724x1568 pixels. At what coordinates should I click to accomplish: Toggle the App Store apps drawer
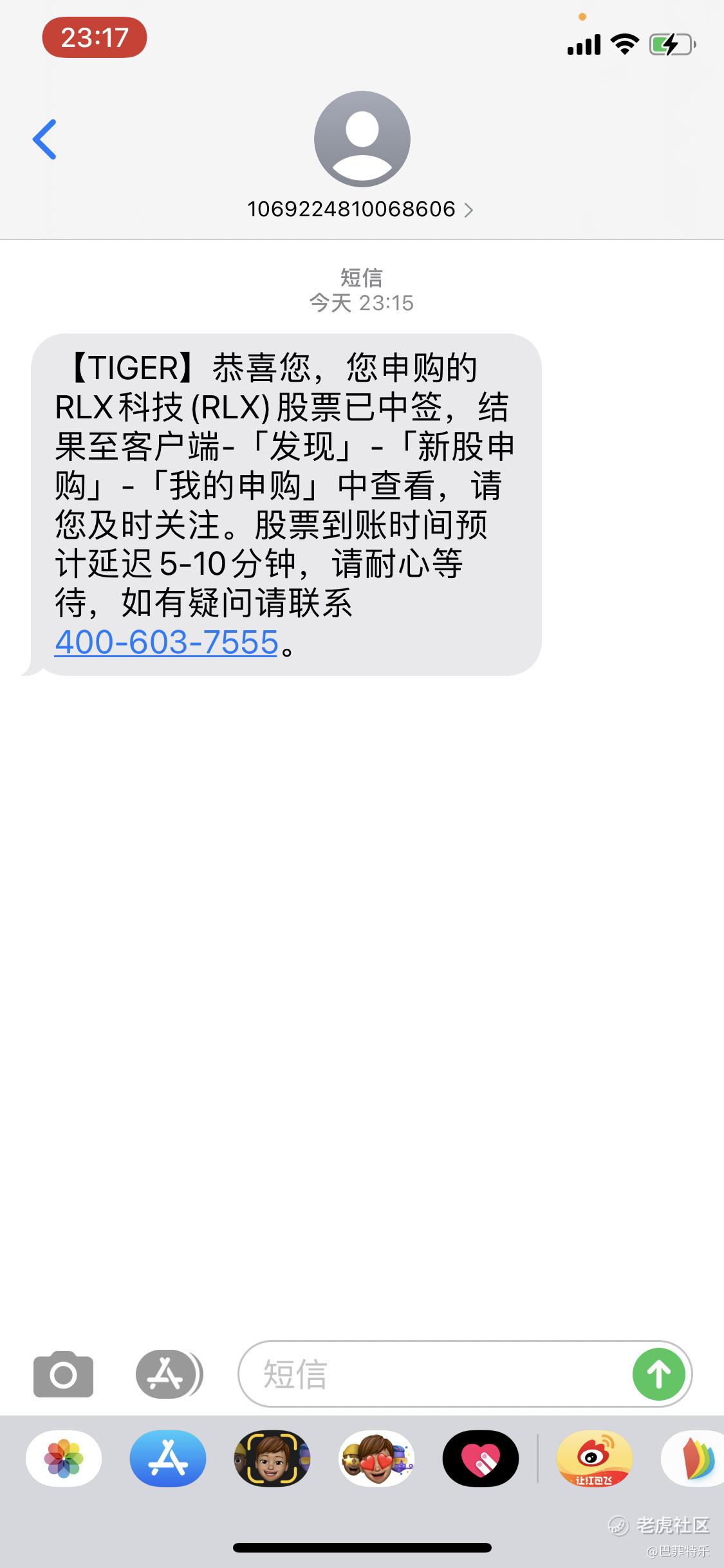tap(169, 1374)
